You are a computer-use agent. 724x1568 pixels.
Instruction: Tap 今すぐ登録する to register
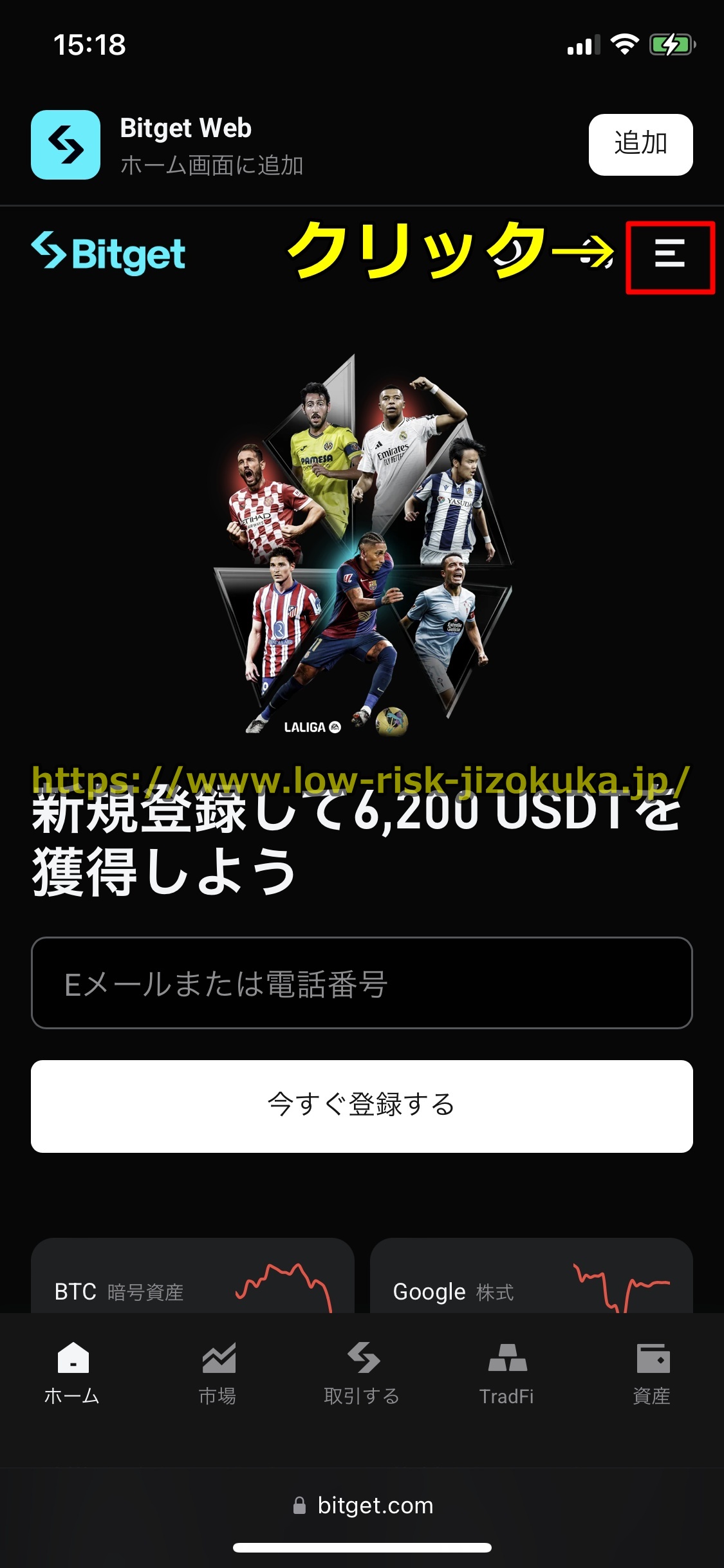click(362, 1106)
